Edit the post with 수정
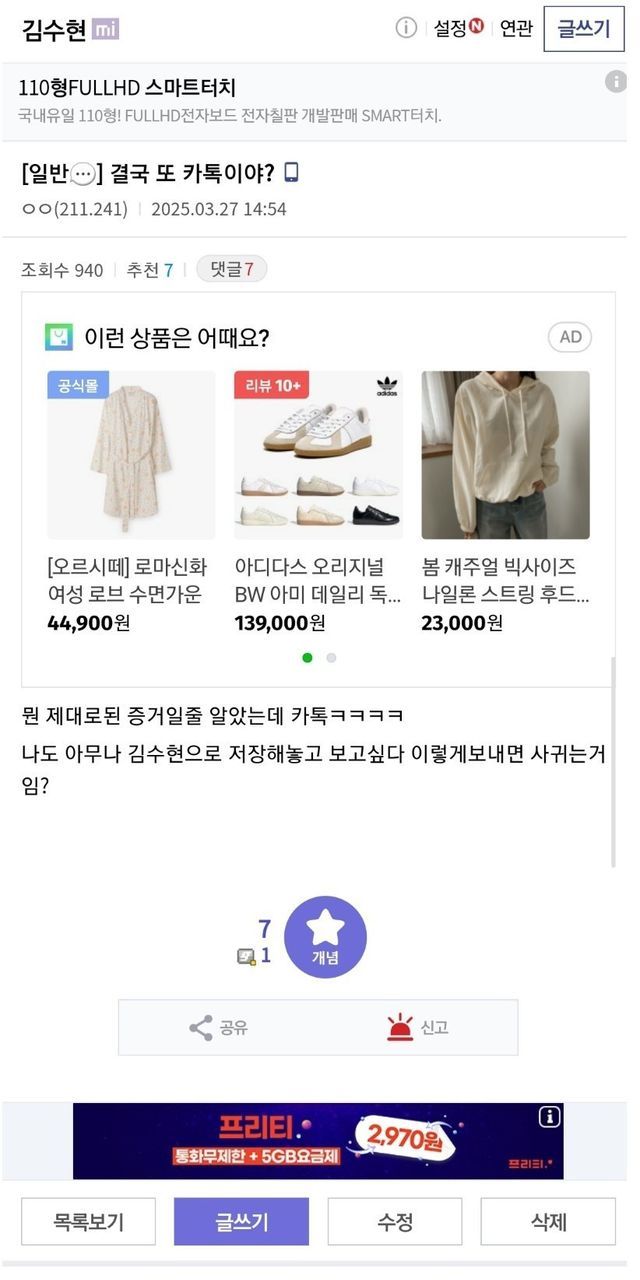Image resolution: width=640 pixels, height=1280 pixels. coord(395,1221)
